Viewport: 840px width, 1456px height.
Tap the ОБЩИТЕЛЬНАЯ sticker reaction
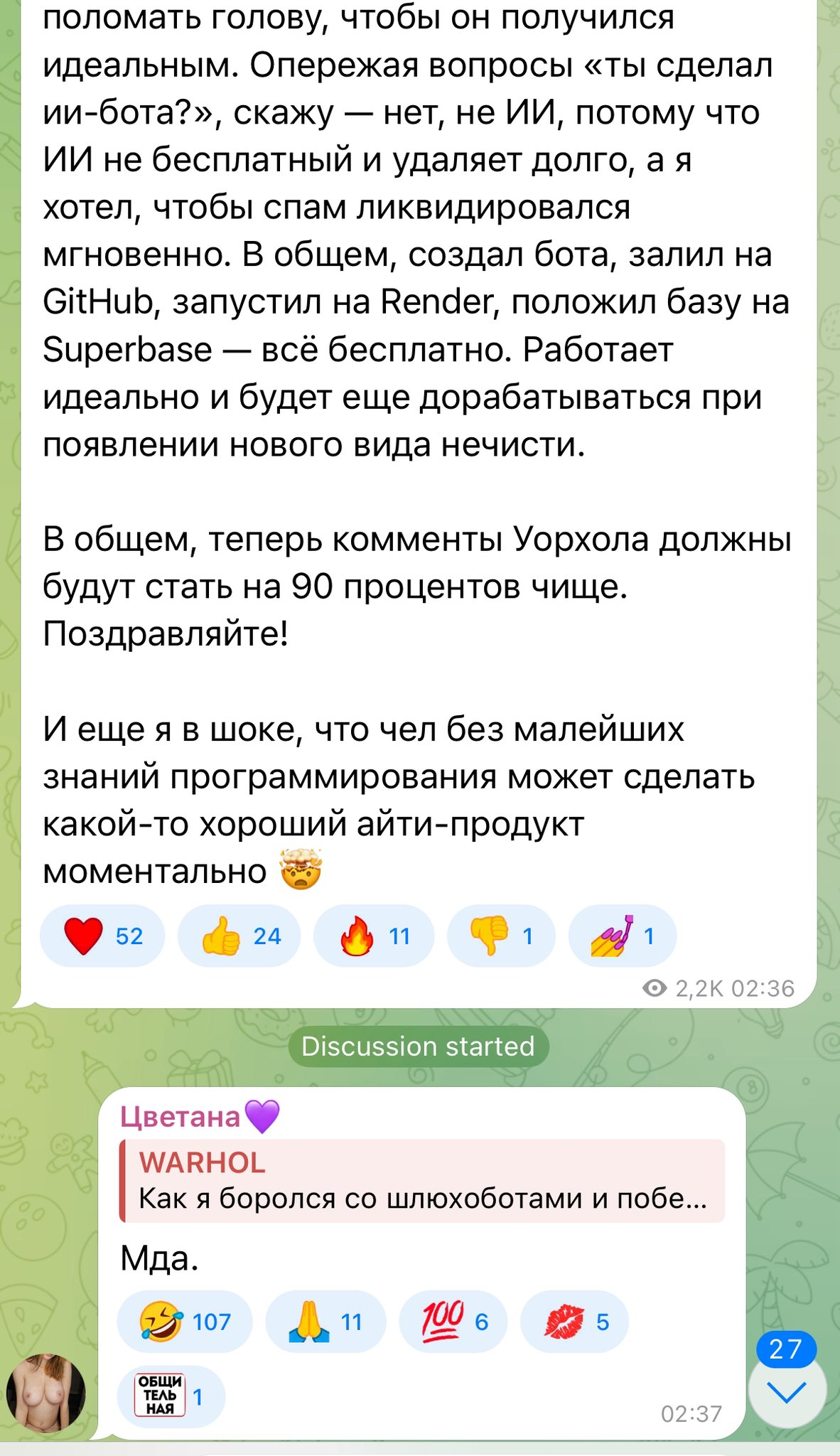[x=171, y=1396]
